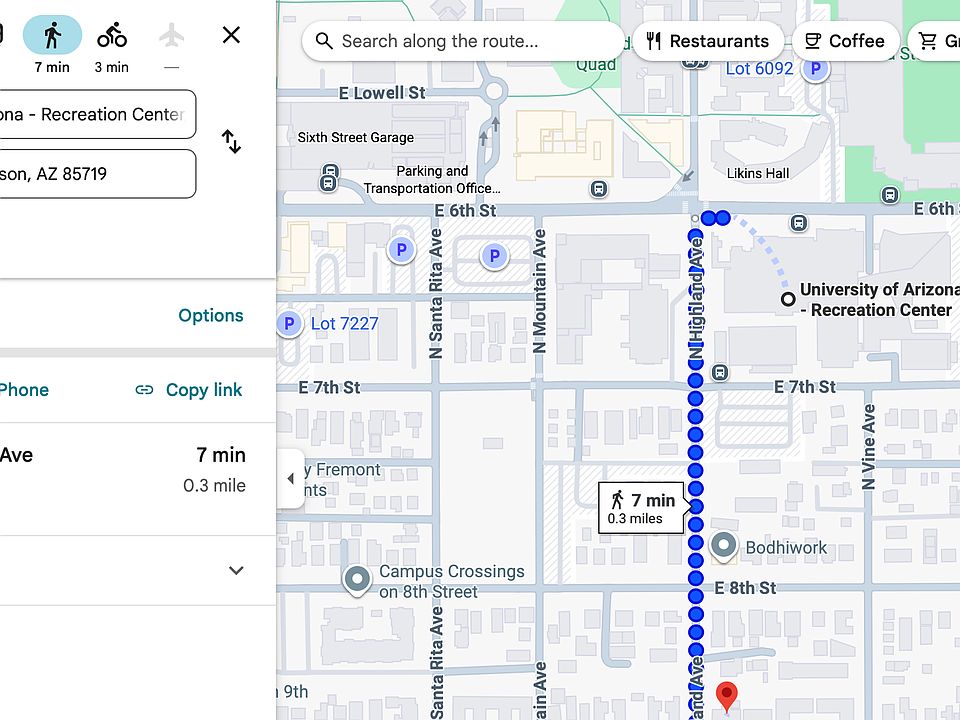Collapse the side panel with the arrow
This screenshot has width=960, height=720.
click(290, 479)
